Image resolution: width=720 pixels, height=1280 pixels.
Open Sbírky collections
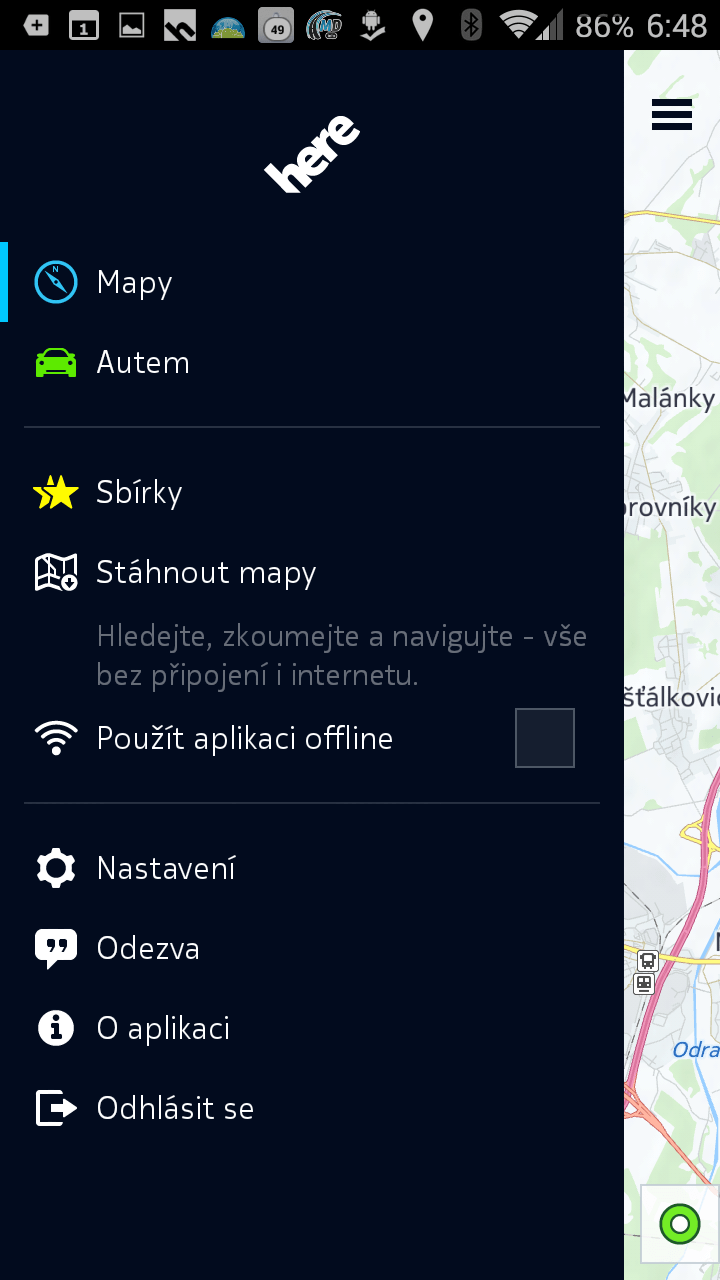click(312, 492)
